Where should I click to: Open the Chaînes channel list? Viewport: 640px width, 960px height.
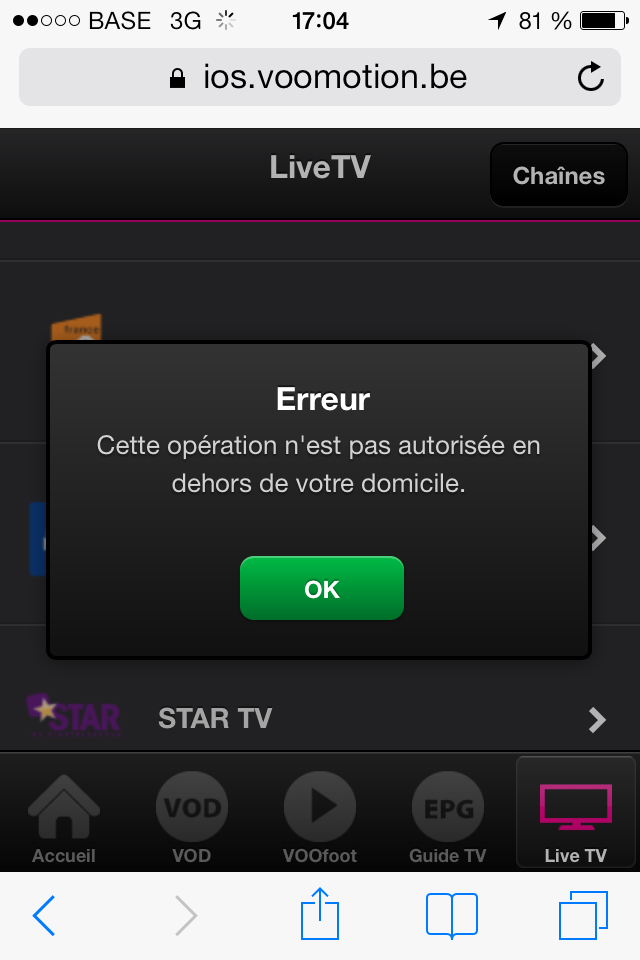click(558, 175)
